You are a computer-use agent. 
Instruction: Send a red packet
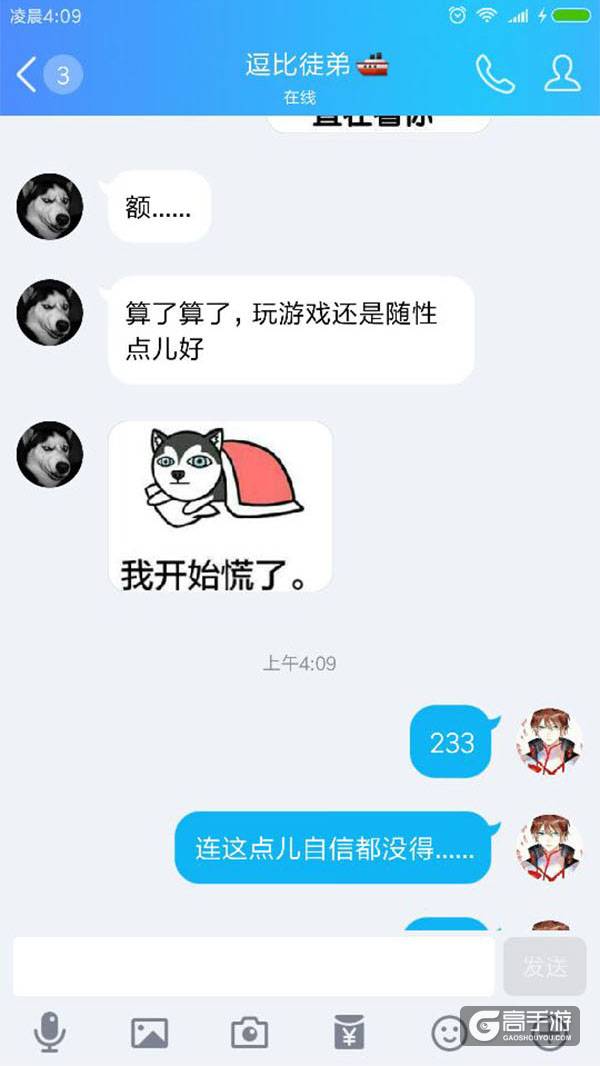tap(349, 1032)
